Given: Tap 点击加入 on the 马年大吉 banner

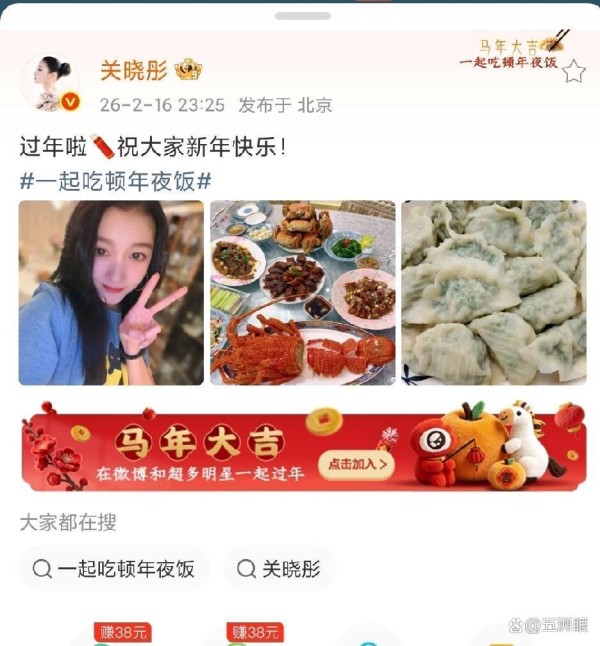Looking at the screenshot, I should [x=356, y=465].
